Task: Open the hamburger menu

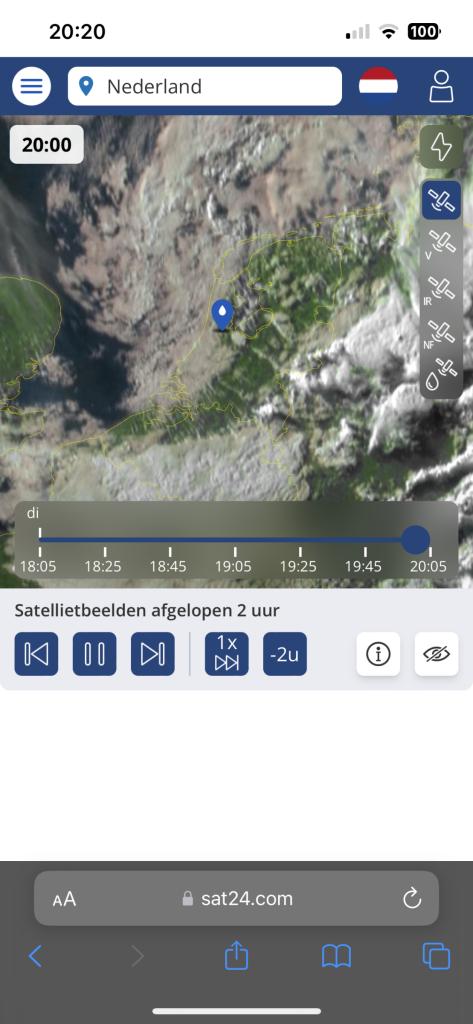Action: (x=31, y=86)
